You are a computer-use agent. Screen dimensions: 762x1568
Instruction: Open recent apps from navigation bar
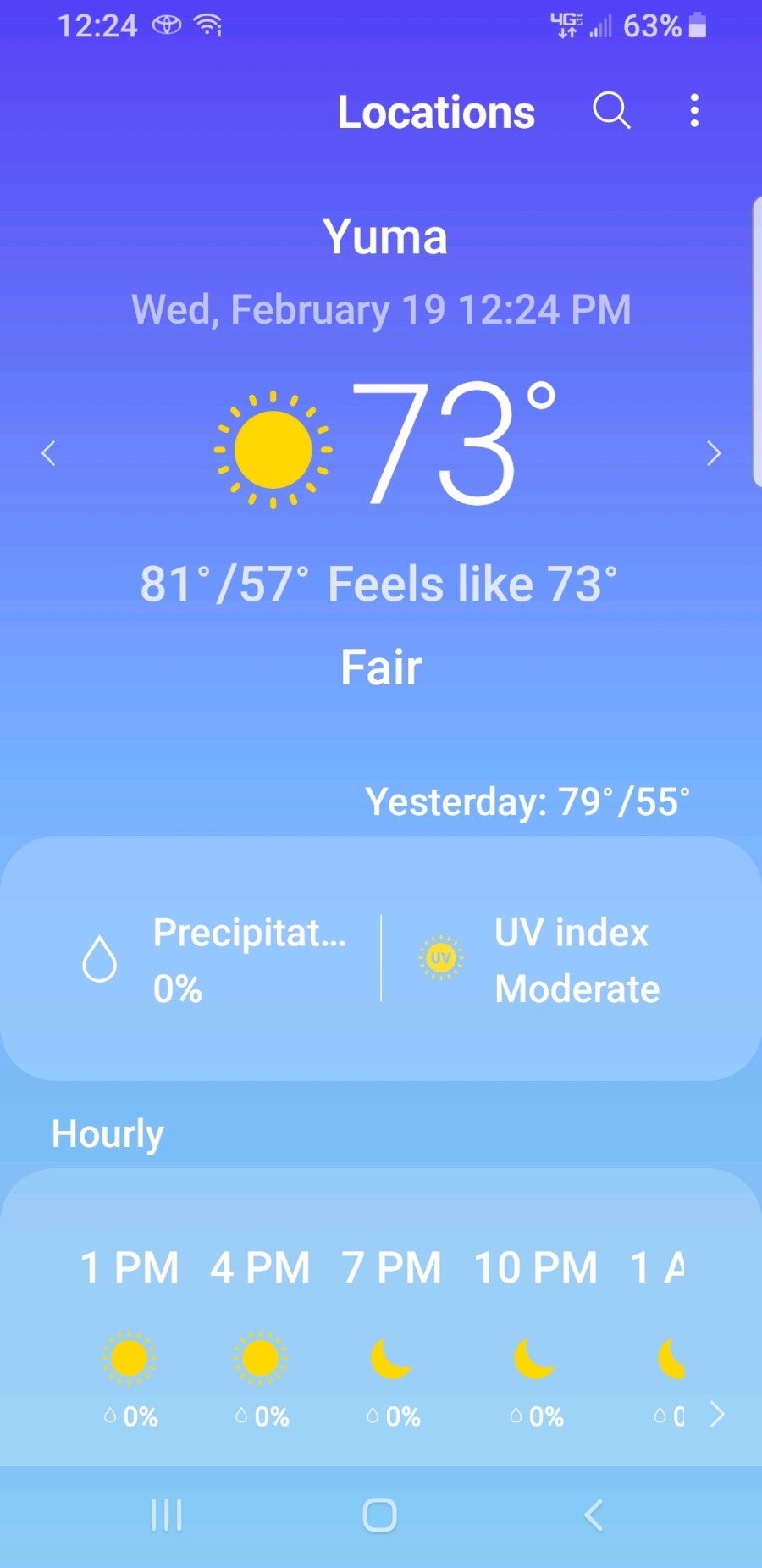pyautogui.click(x=166, y=1515)
